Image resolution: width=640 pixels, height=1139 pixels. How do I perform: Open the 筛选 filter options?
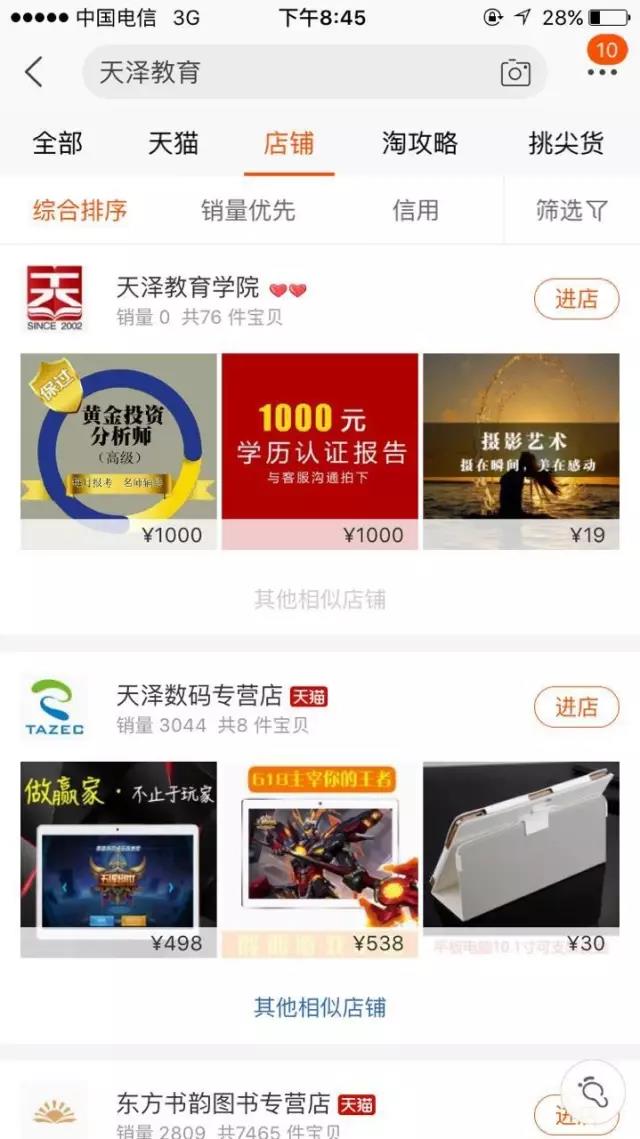point(571,210)
